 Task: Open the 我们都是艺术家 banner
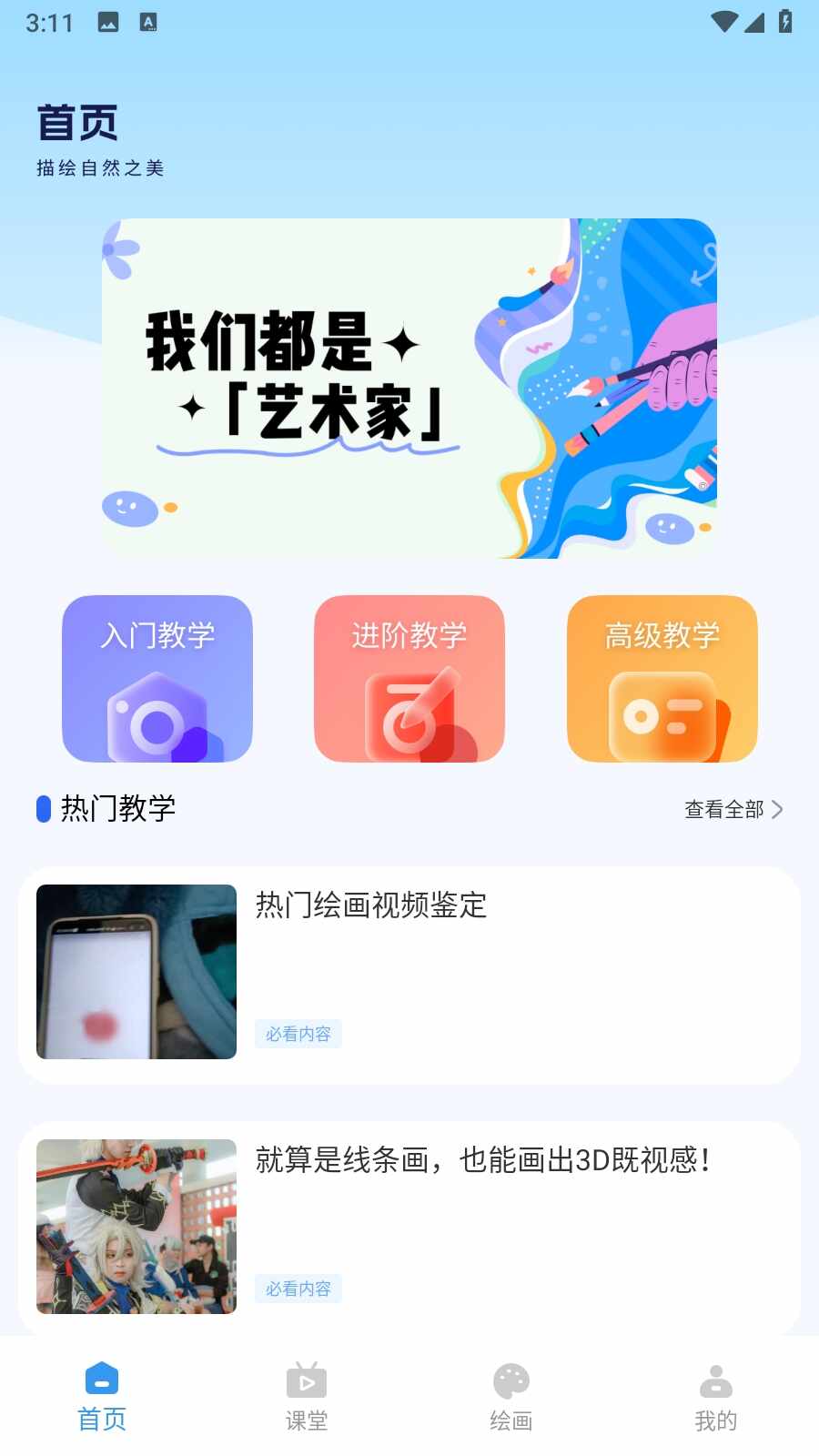409,389
